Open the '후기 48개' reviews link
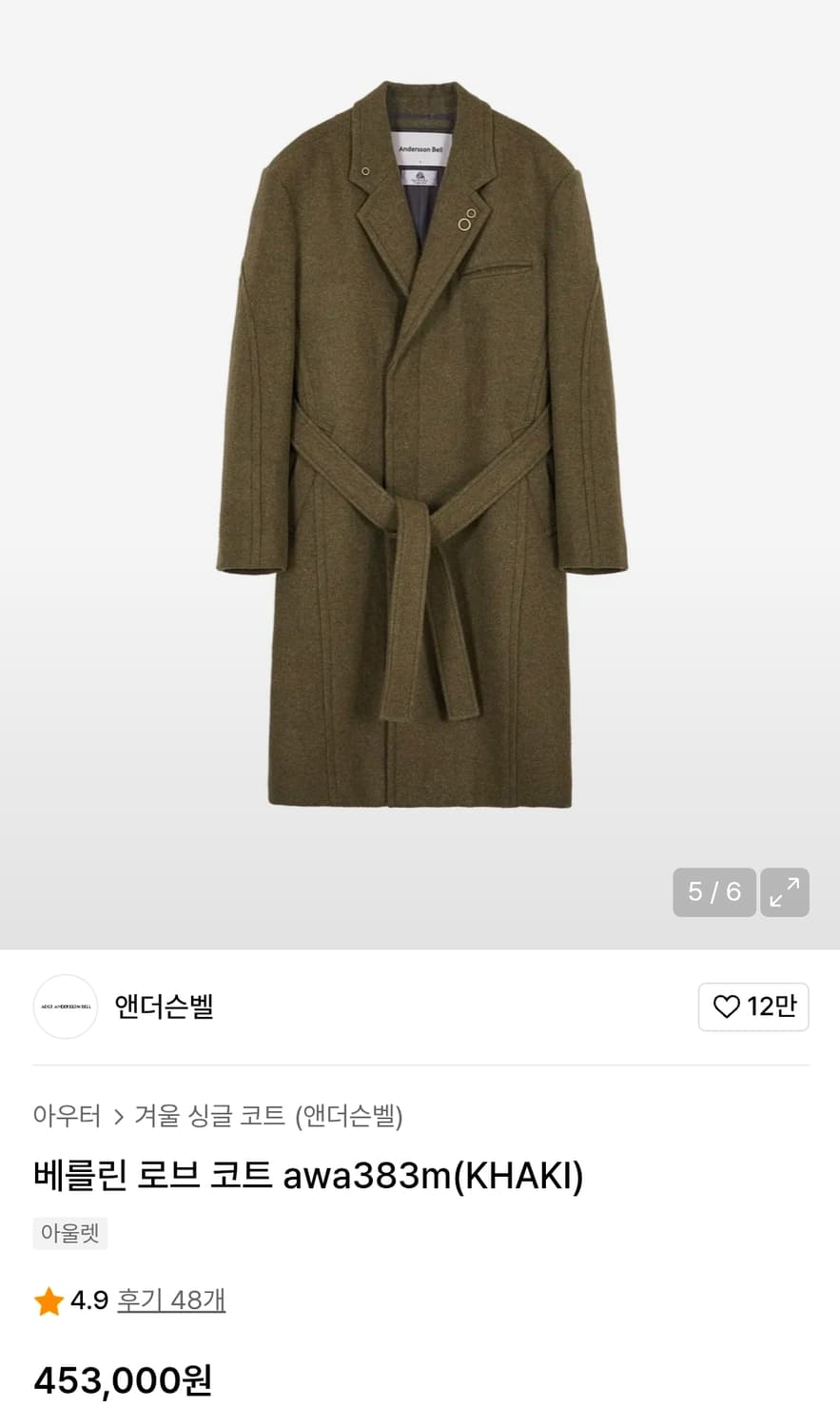This screenshot has width=840, height=1427. point(170,1300)
